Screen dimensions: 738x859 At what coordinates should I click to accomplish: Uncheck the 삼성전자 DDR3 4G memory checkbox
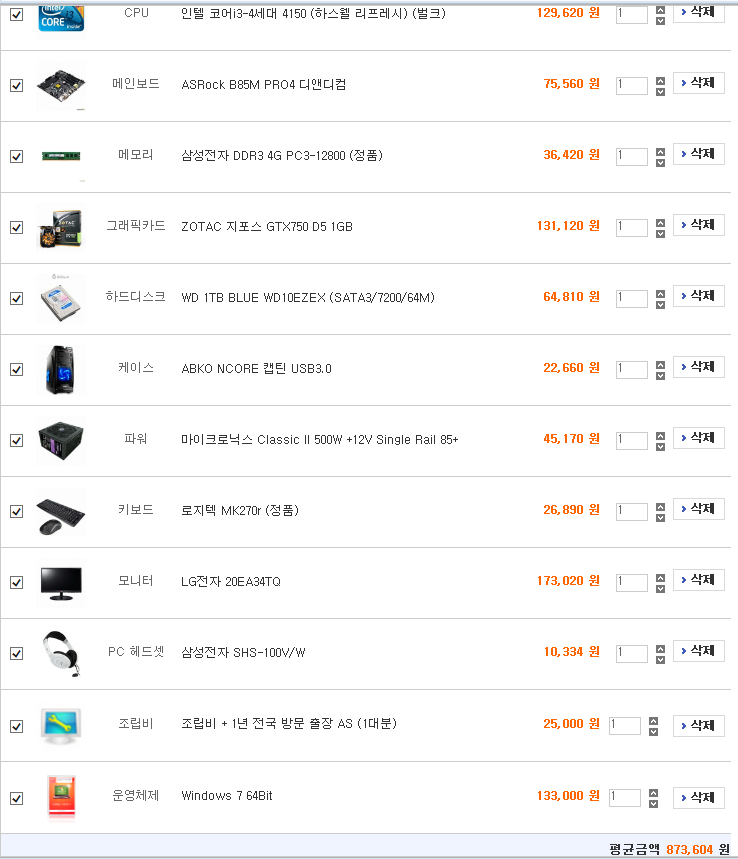pos(16,156)
